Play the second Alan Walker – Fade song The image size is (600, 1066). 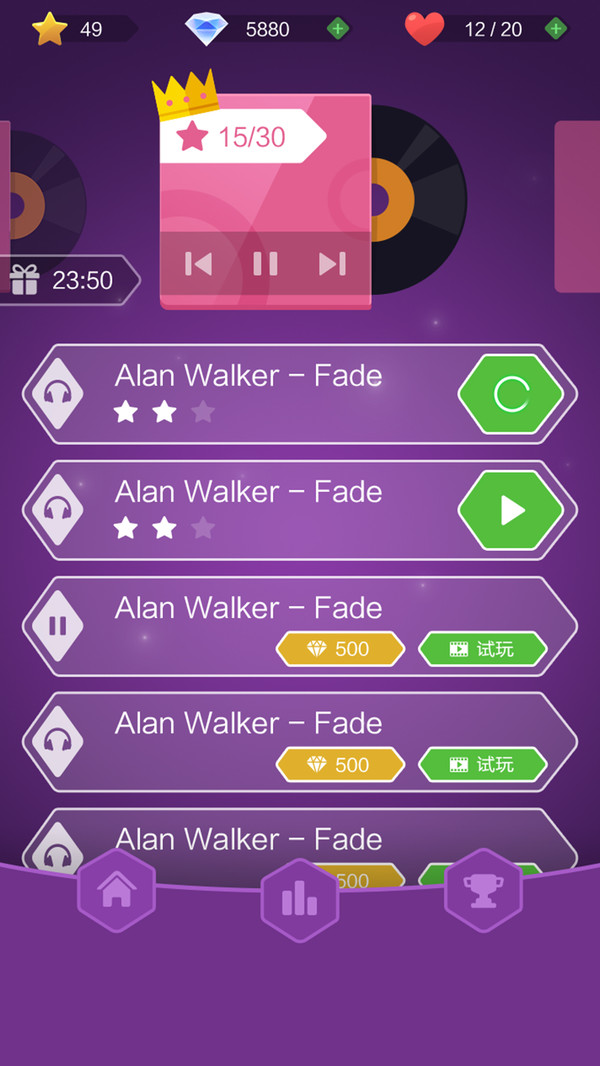coord(511,510)
